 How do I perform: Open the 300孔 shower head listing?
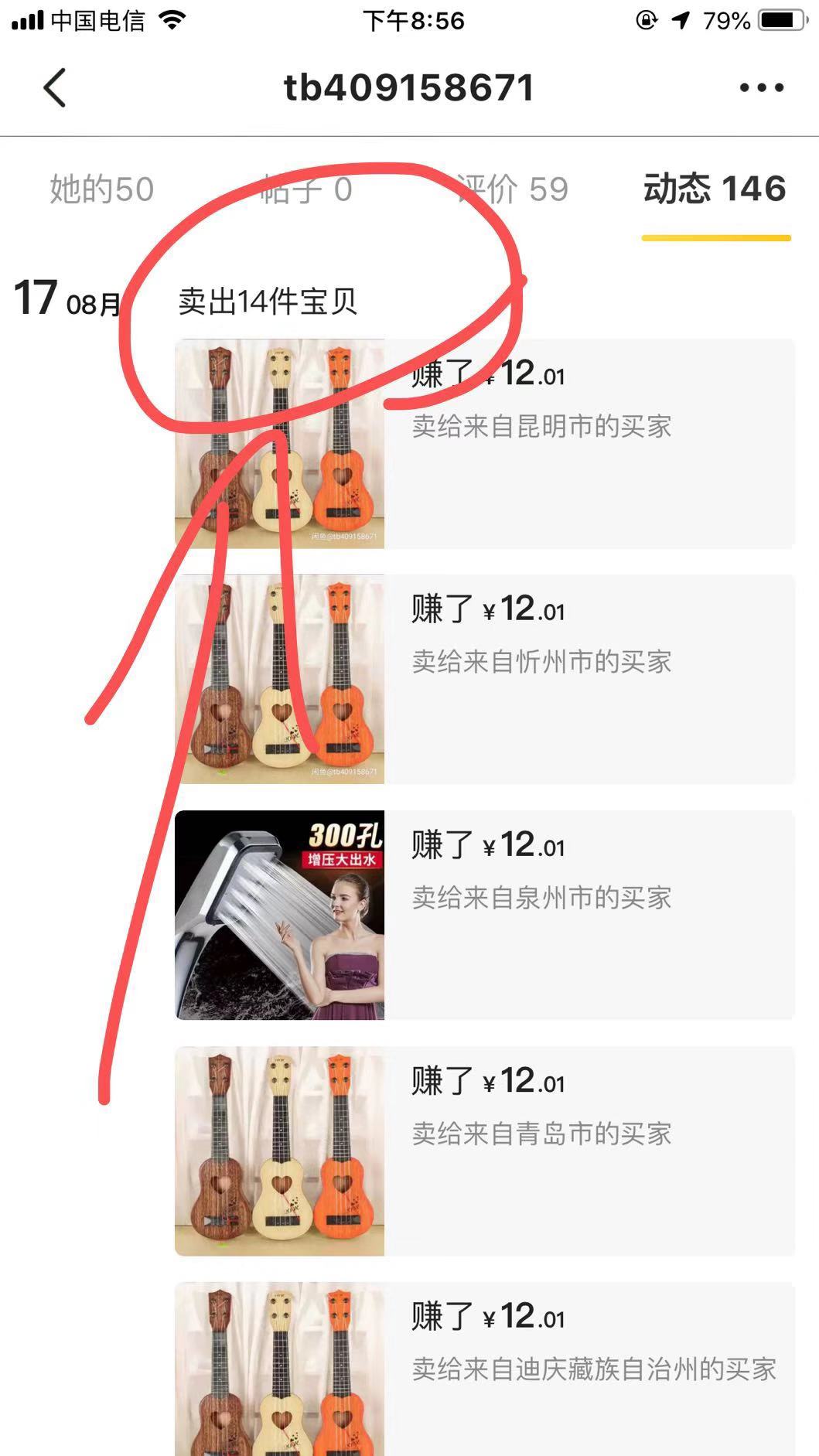(280, 912)
